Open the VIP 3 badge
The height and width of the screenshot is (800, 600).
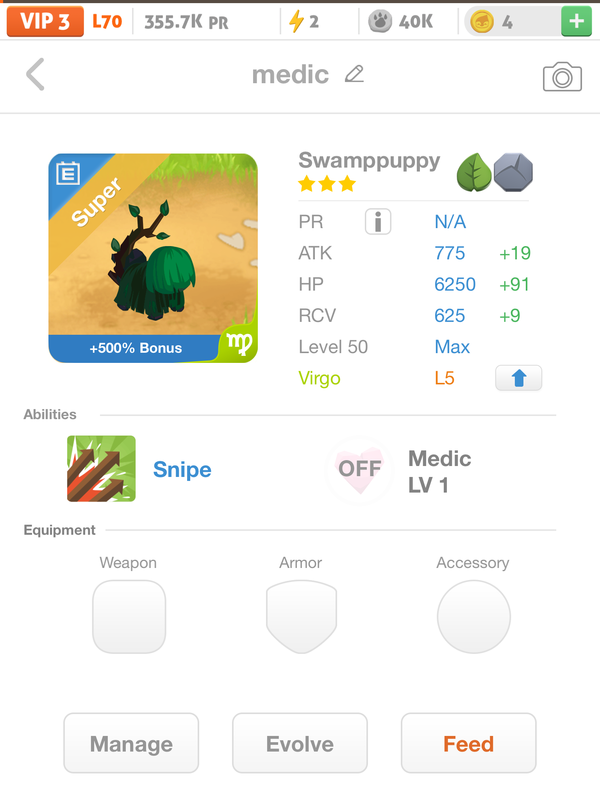pos(45,21)
